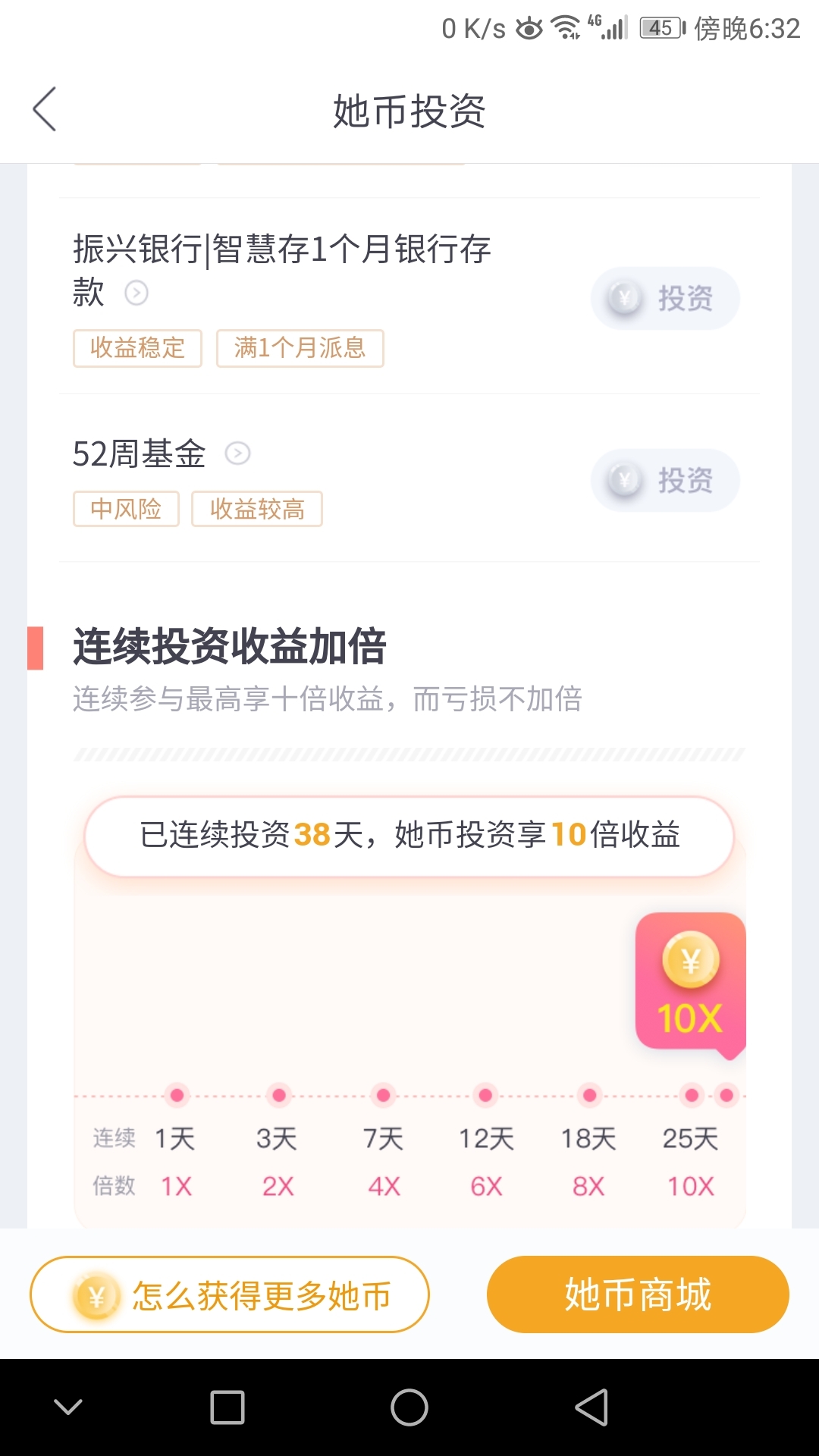The height and width of the screenshot is (1456, 819).
Task: Open the recent apps view
Action: [x=227, y=1407]
